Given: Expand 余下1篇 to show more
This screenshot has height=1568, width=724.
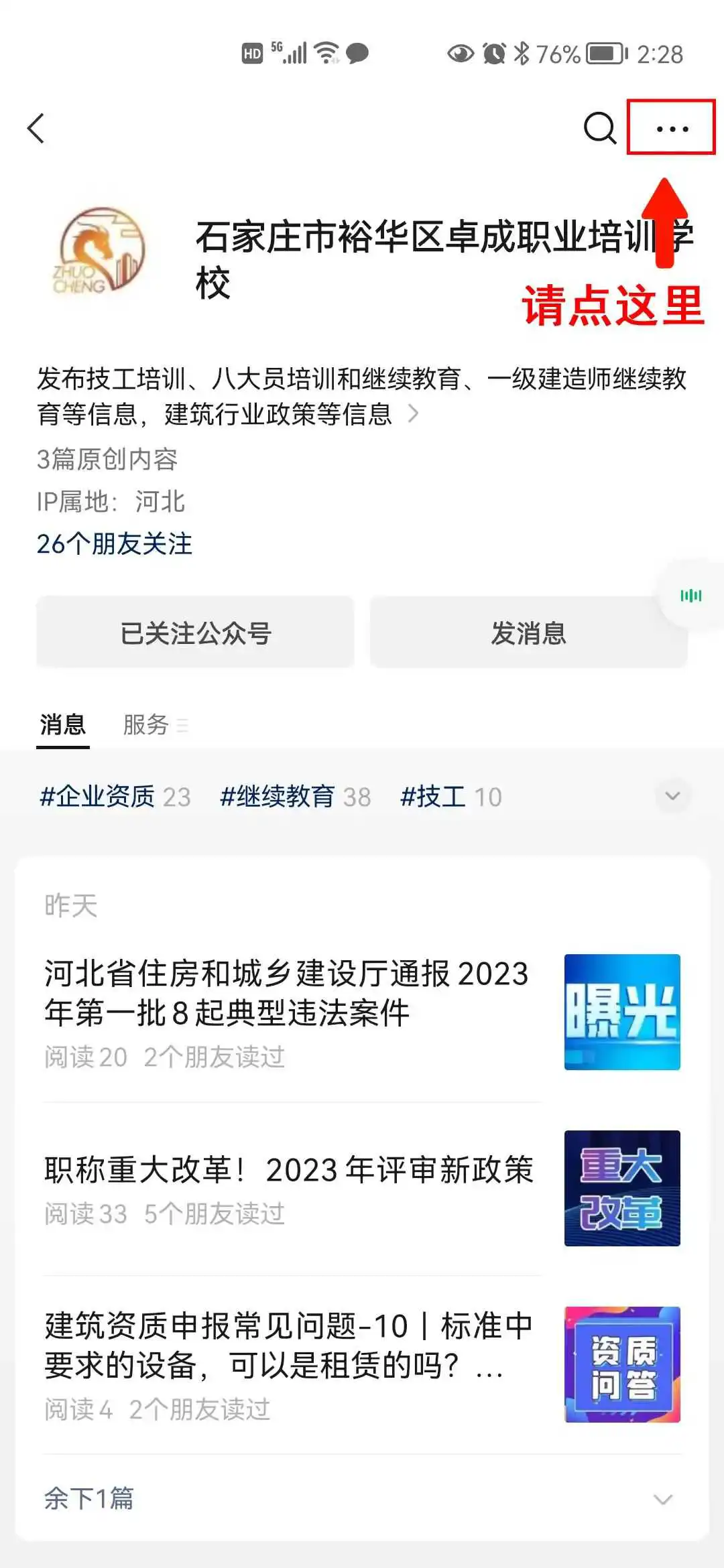Looking at the screenshot, I should (362, 1498).
